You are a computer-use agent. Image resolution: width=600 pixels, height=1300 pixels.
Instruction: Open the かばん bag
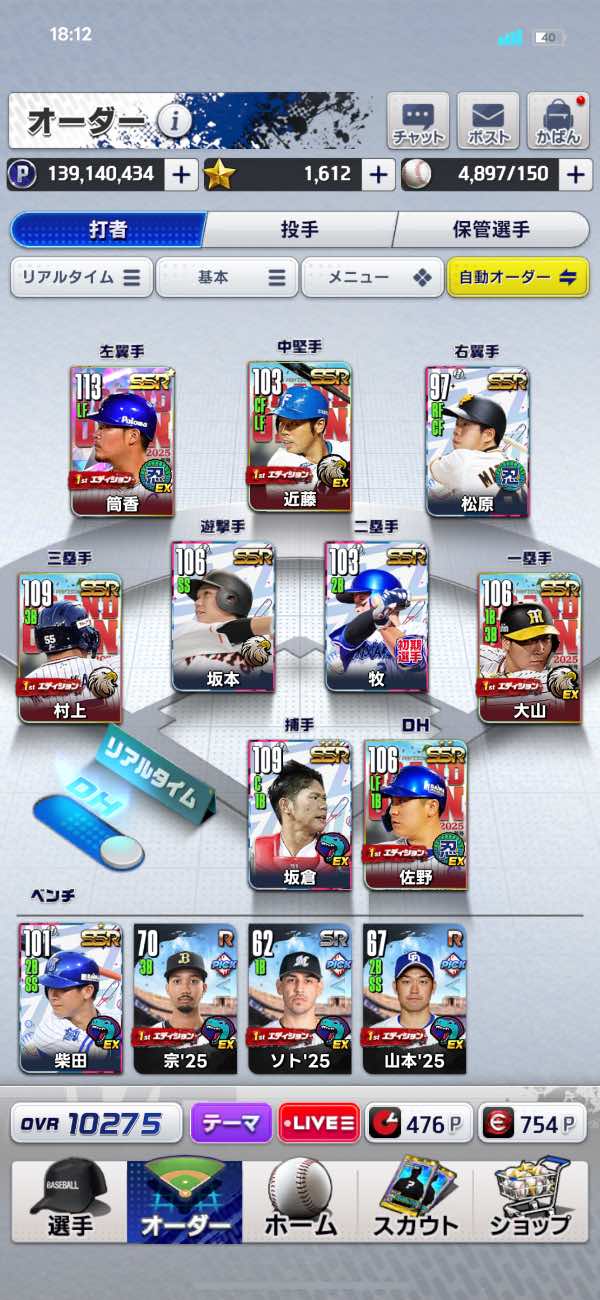558,122
